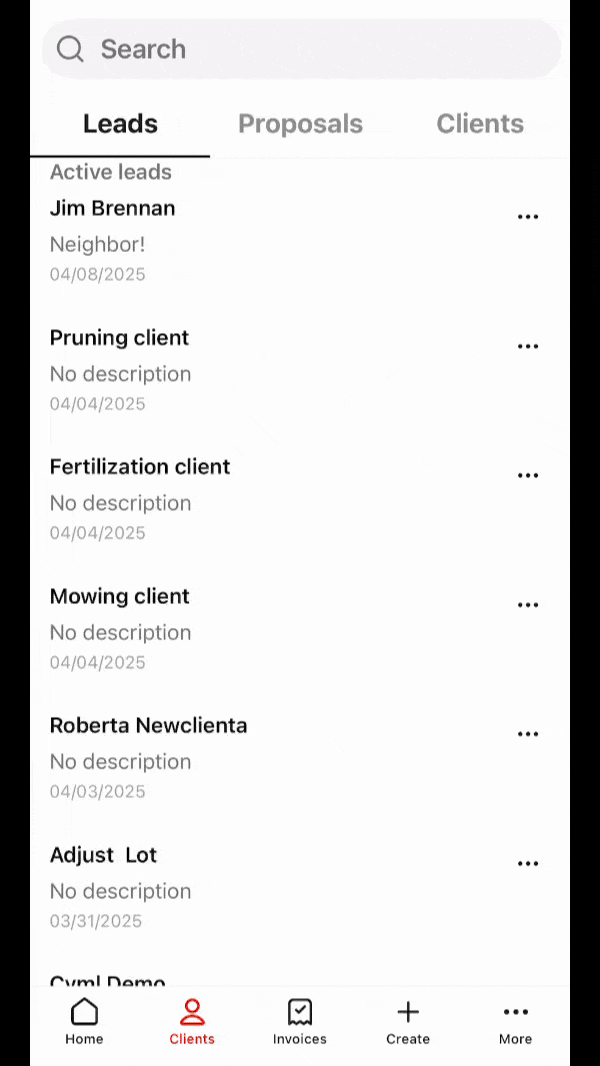Tap the Search field
Viewport: 600px width, 1066px height.
(x=300, y=49)
